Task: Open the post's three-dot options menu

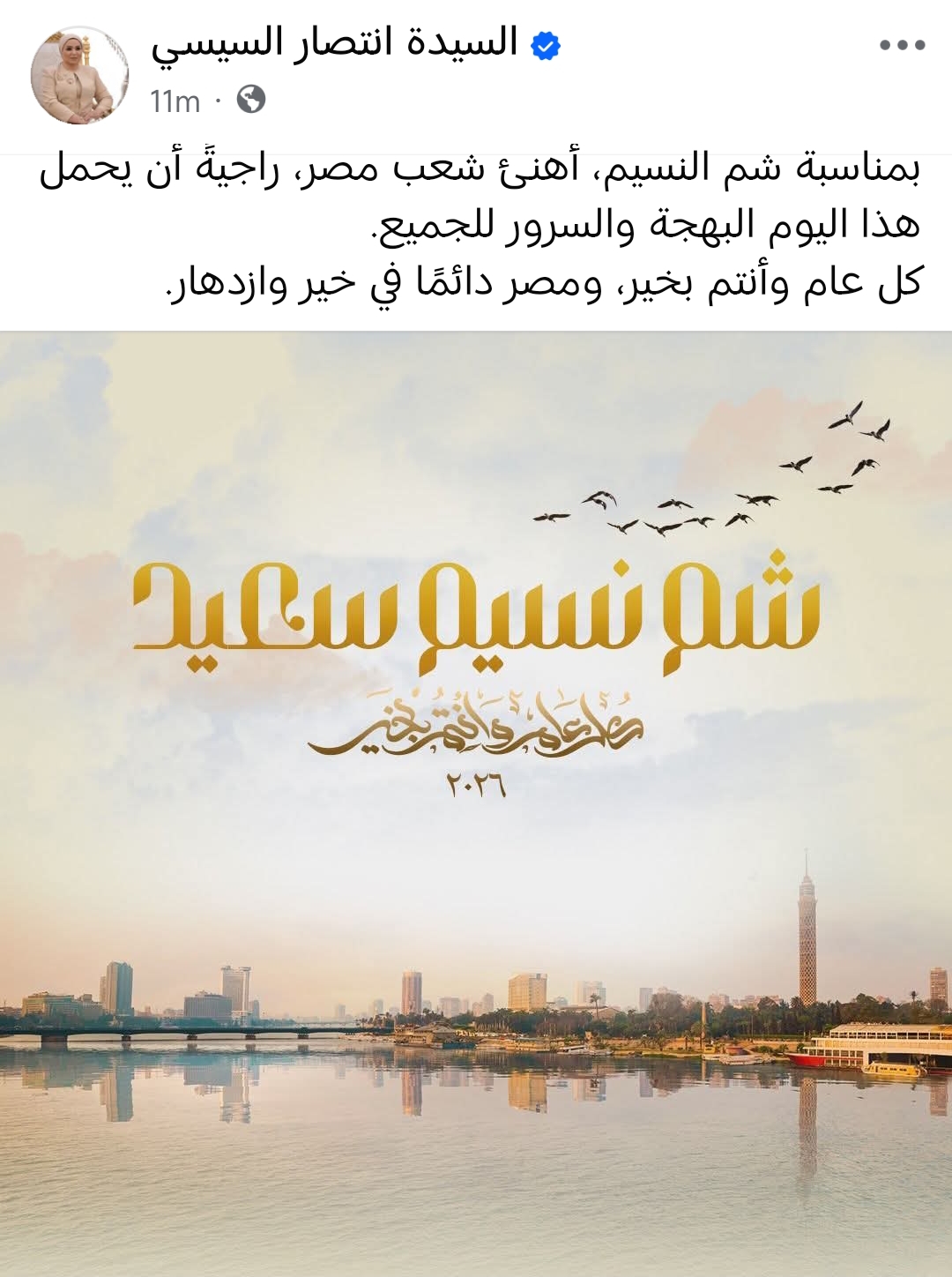Action: point(902,45)
